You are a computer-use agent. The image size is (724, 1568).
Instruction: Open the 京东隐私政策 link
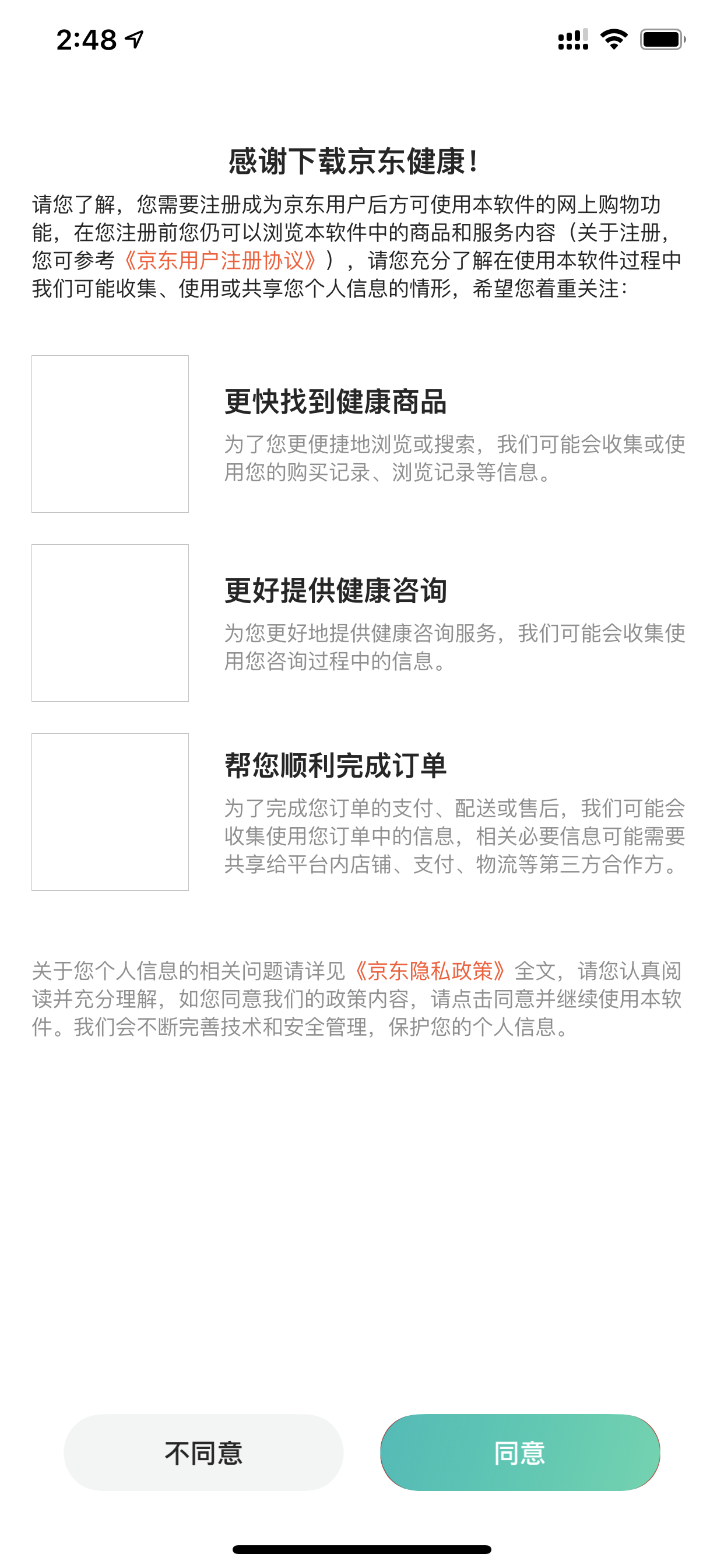[430, 971]
